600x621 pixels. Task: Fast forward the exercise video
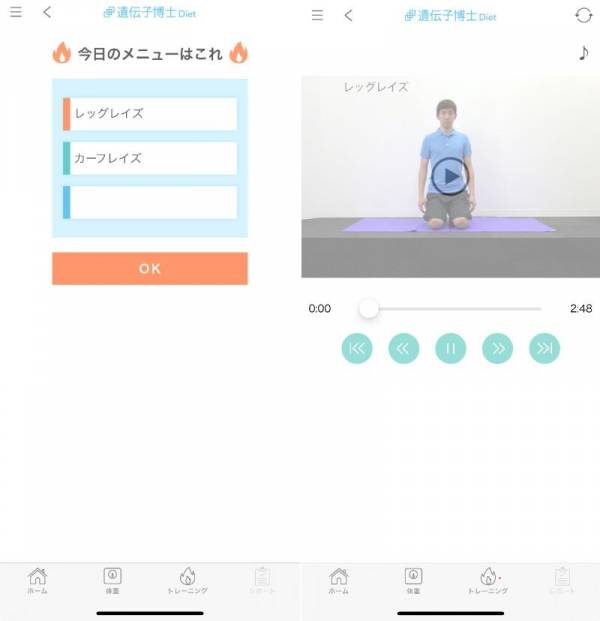point(497,348)
